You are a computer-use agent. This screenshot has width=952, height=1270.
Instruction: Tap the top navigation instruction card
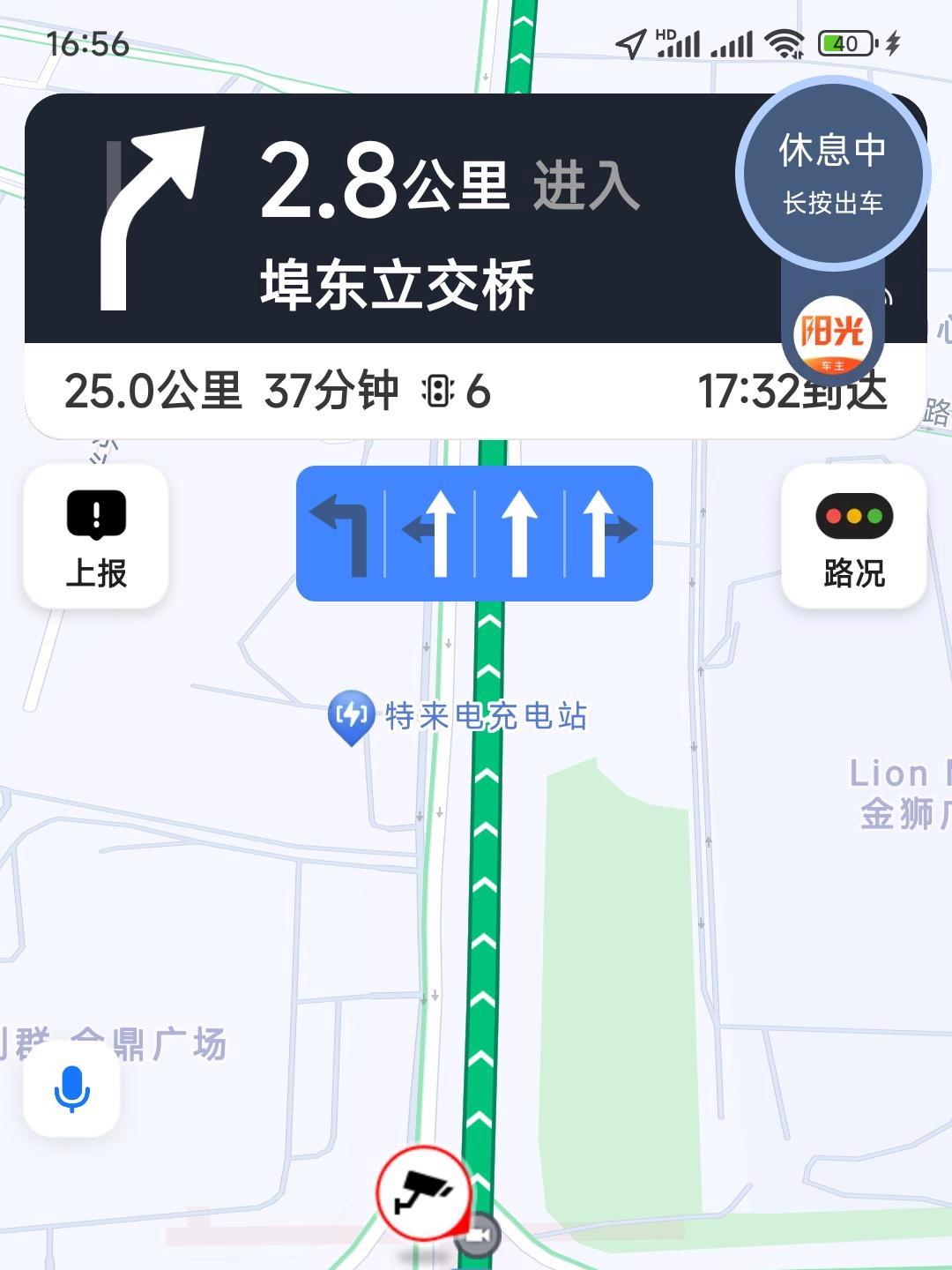coord(397,220)
